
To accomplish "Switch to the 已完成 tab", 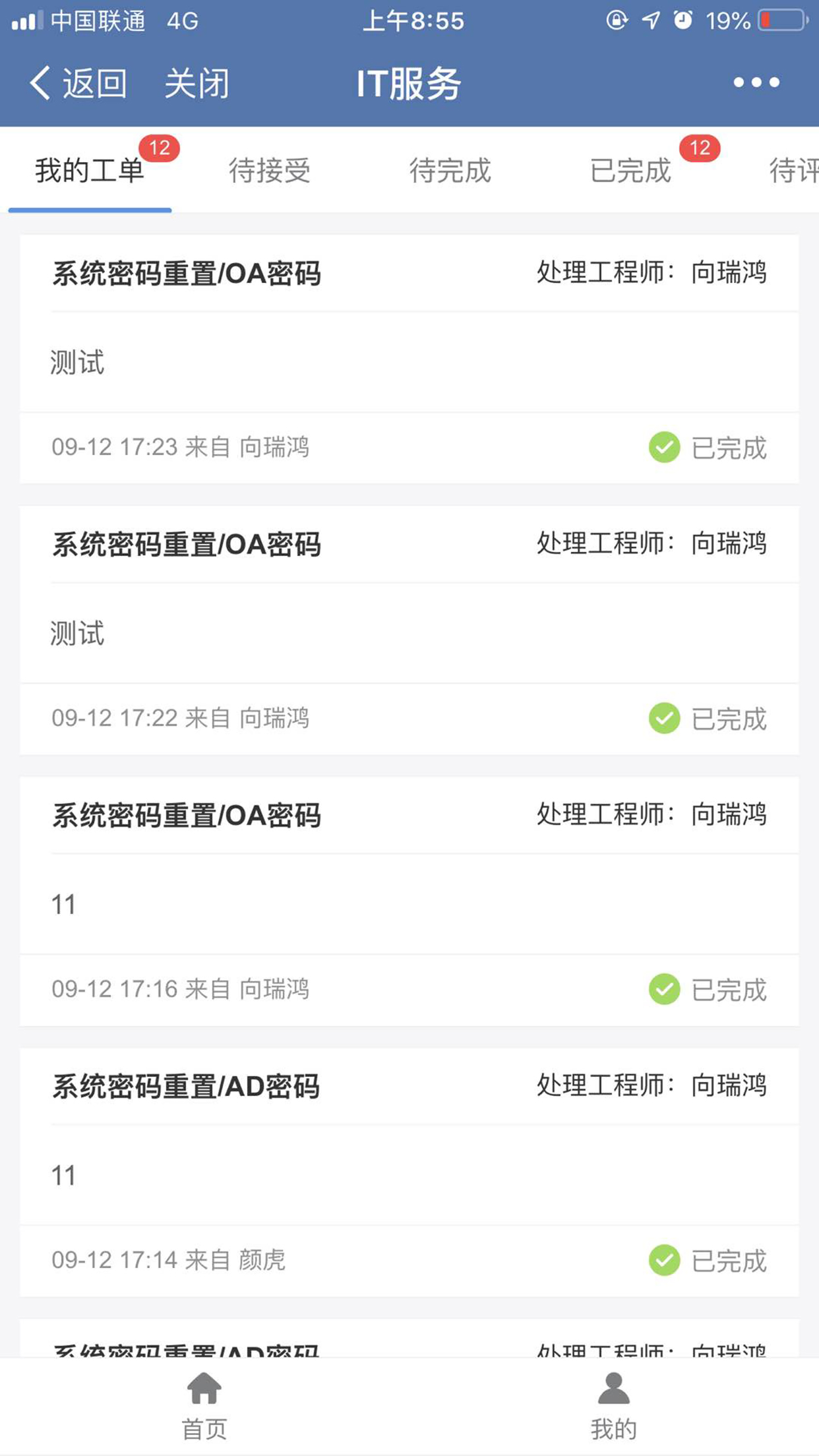I will point(630,171).
